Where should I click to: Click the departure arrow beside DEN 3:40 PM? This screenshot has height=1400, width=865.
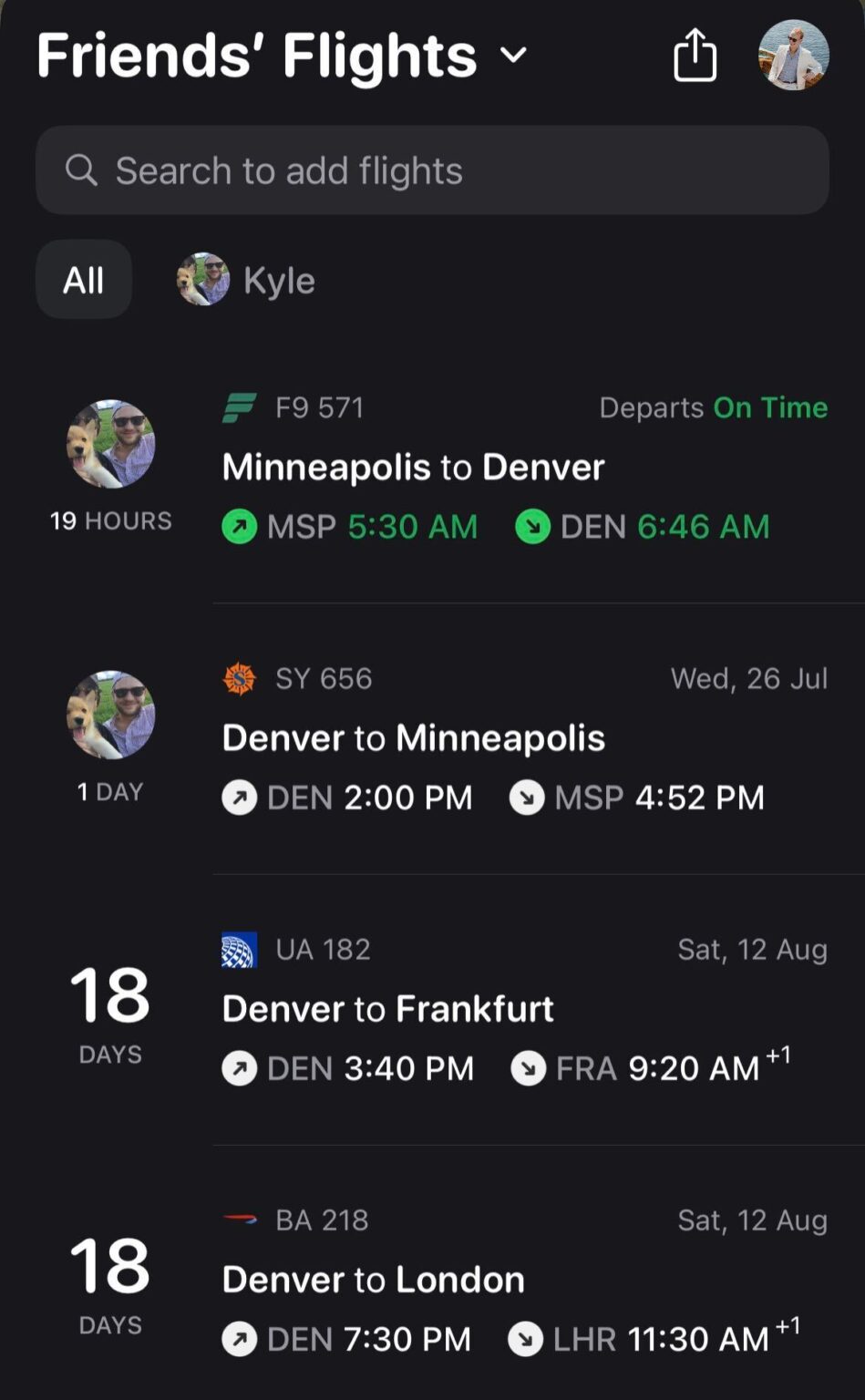tap(238, 1067)
